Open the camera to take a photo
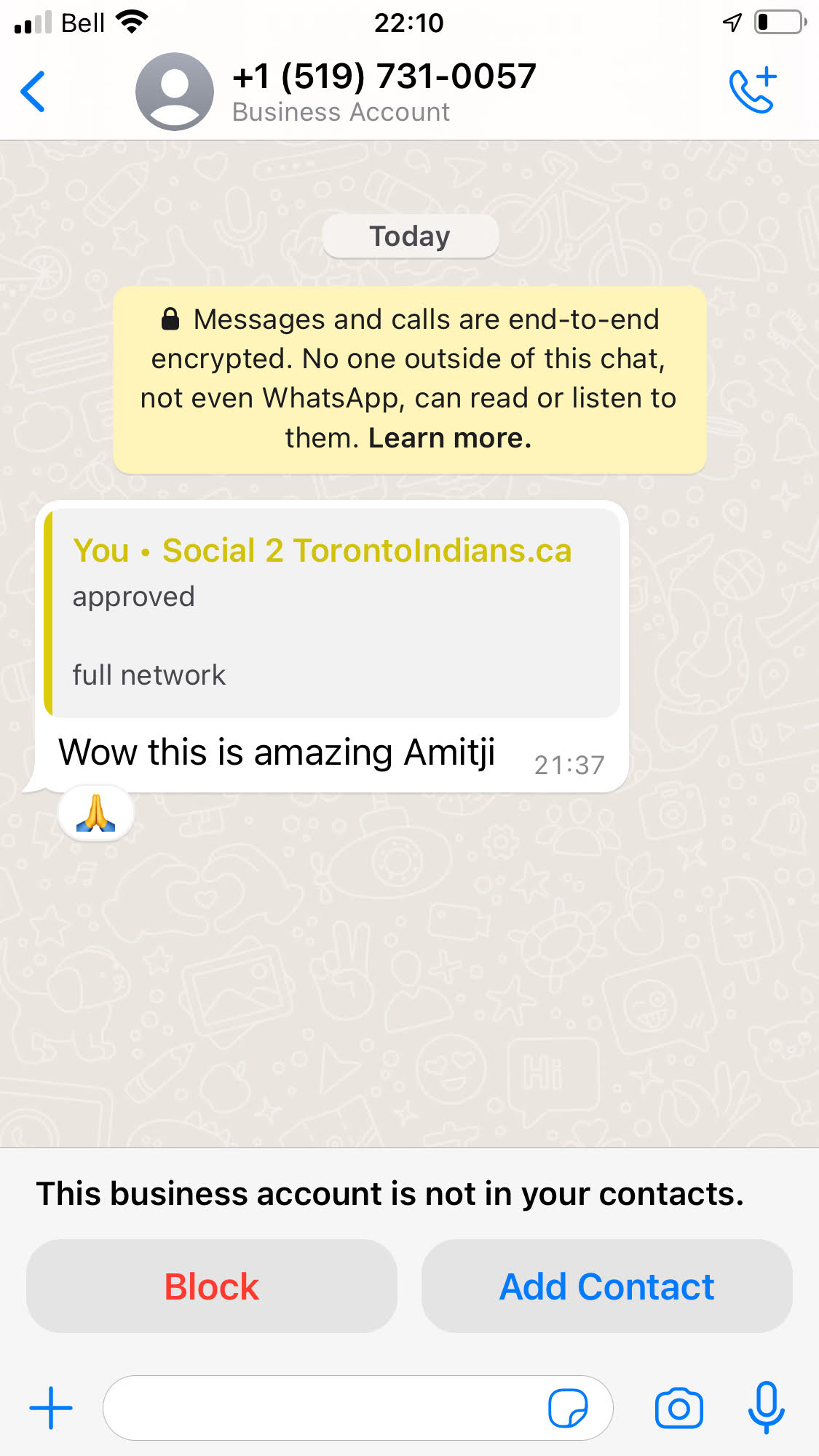819x1456 pixels. click(x=678, y=1408)
